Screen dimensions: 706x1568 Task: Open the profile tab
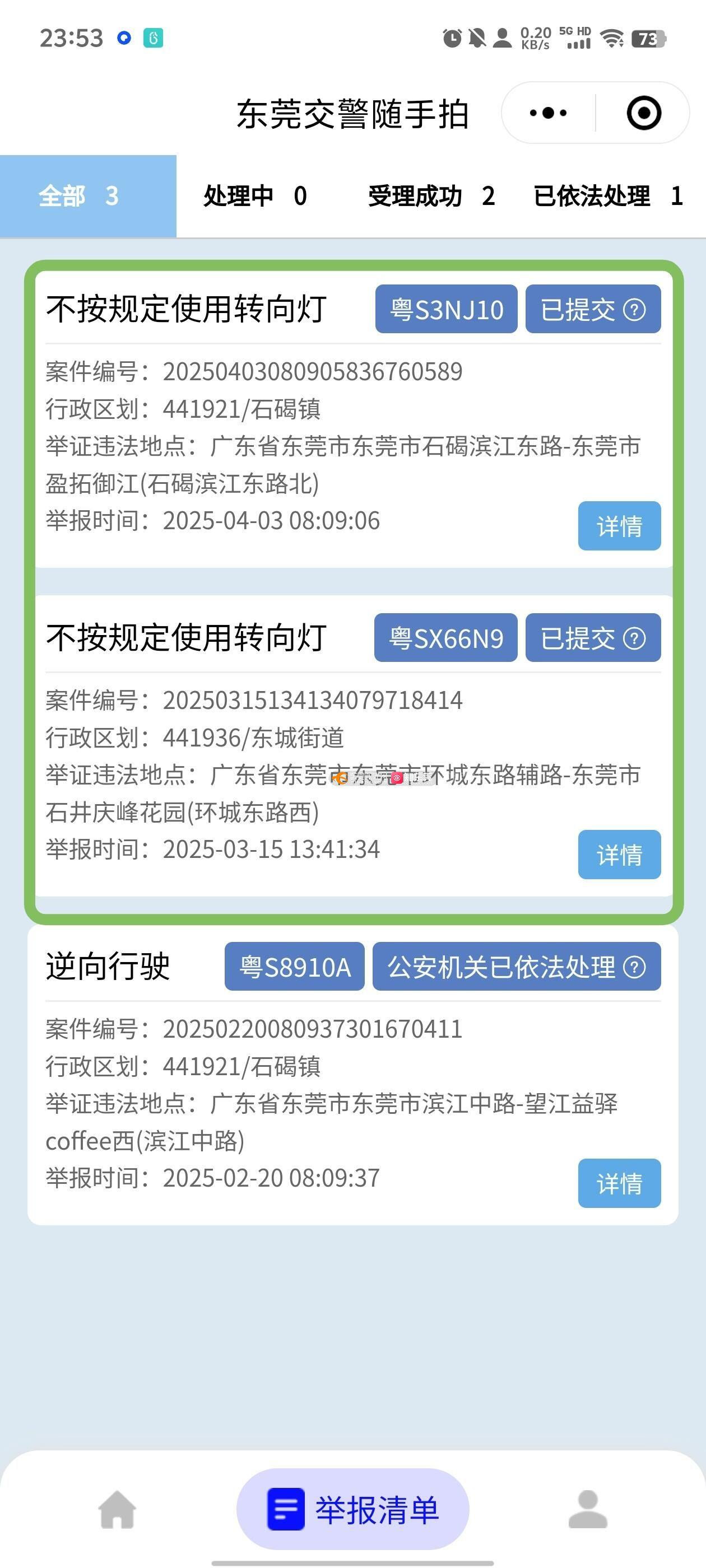[588, 1509]
